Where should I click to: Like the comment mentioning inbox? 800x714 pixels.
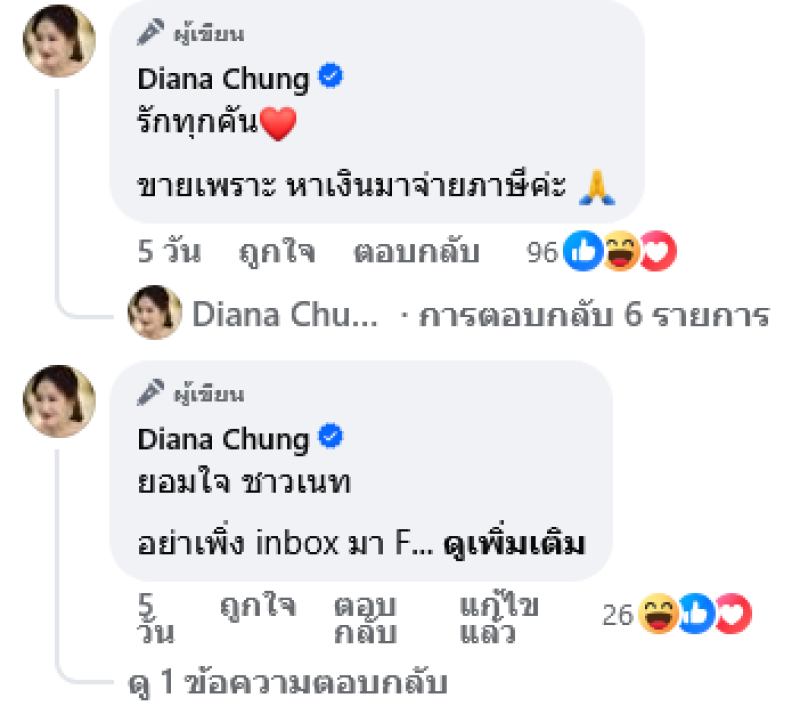257,607
